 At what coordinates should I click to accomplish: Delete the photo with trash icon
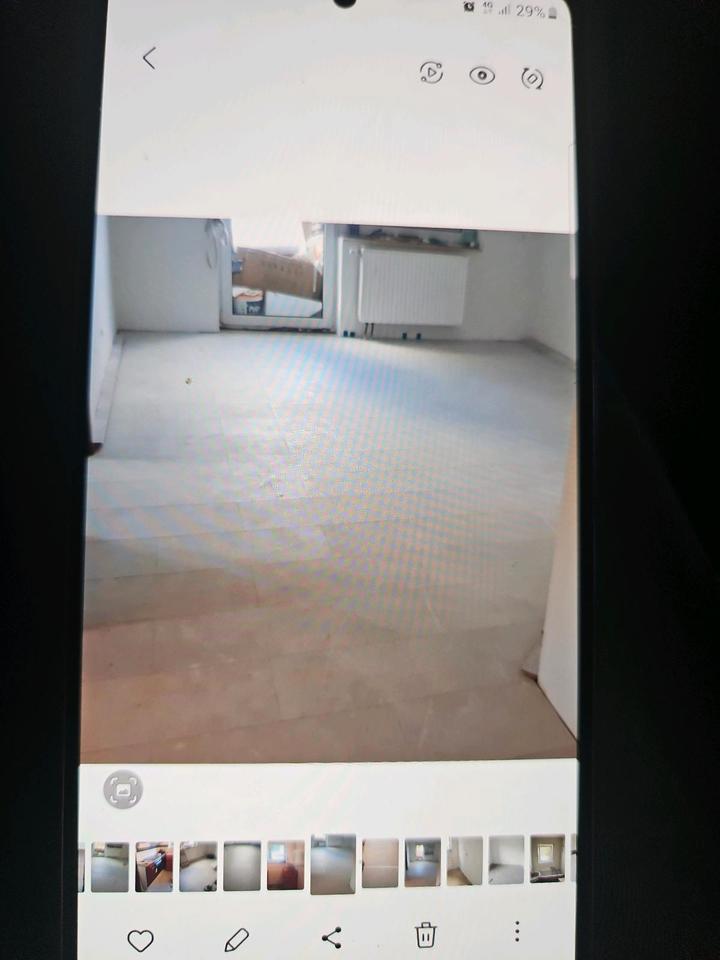click(425, 935)
